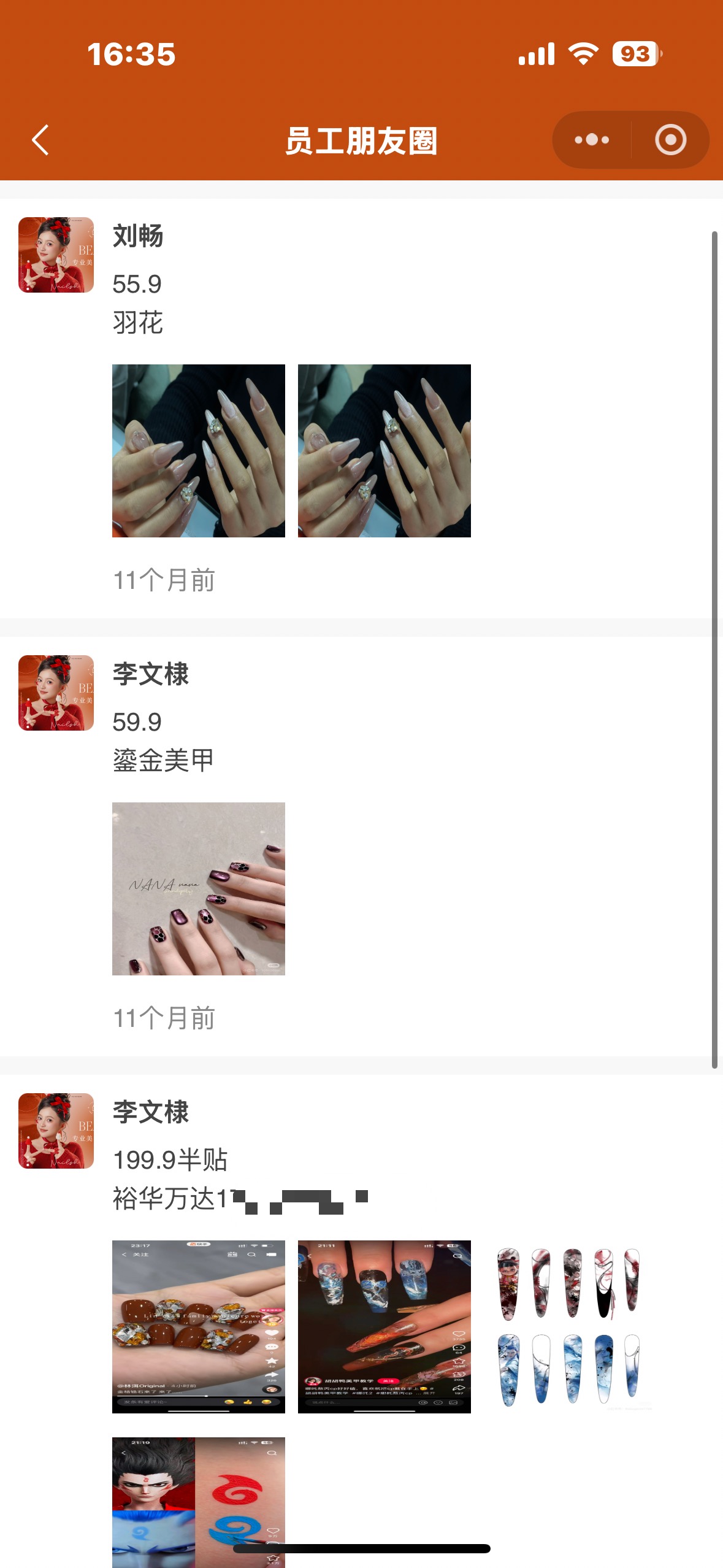This screenshot has height=1568, width=723.
Task: Open avatar on 鎏金美甲 post
Action: (x=56, y=693)
